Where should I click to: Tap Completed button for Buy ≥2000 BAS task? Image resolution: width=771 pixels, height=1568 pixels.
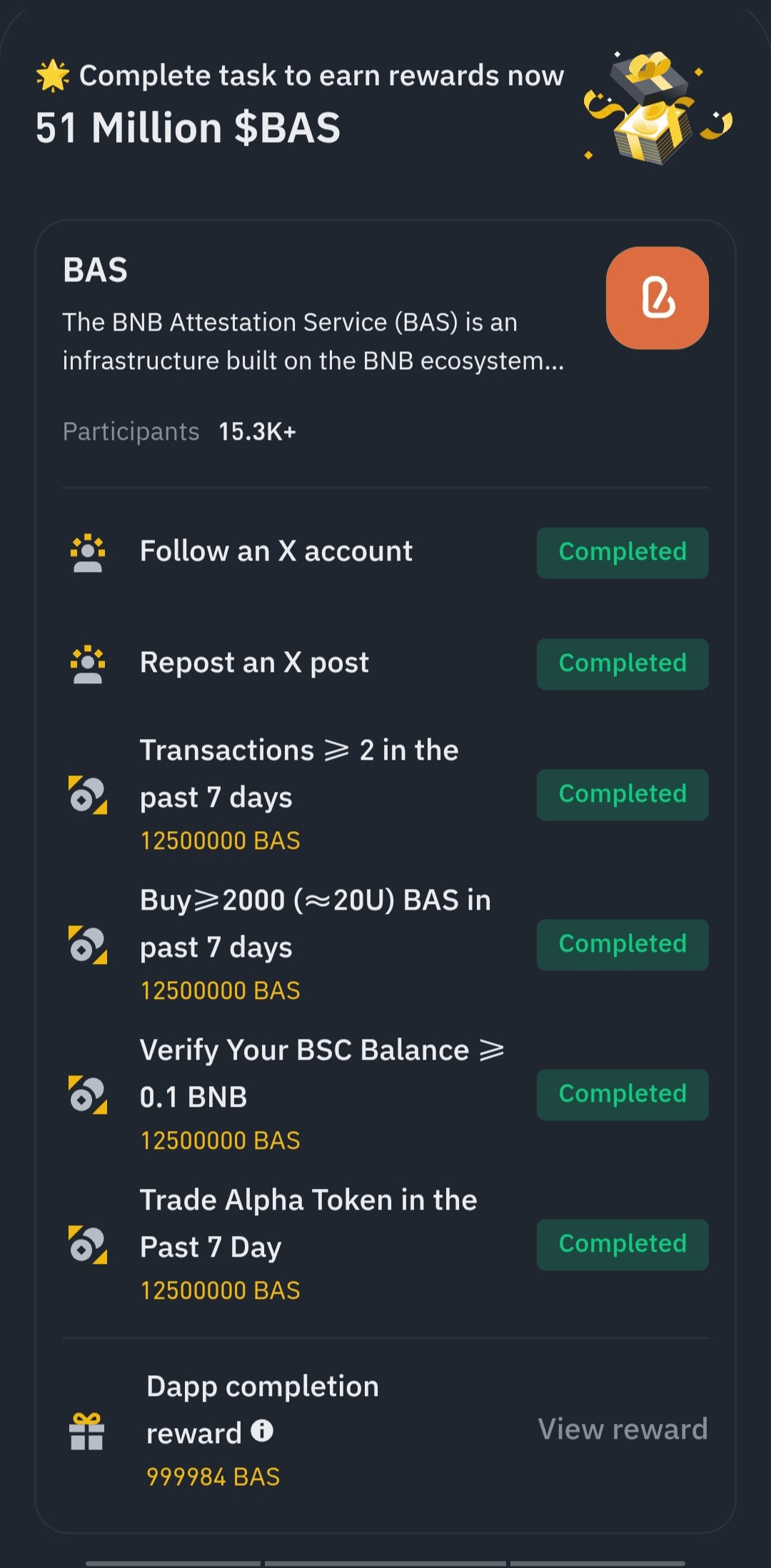tap(623, 945)
